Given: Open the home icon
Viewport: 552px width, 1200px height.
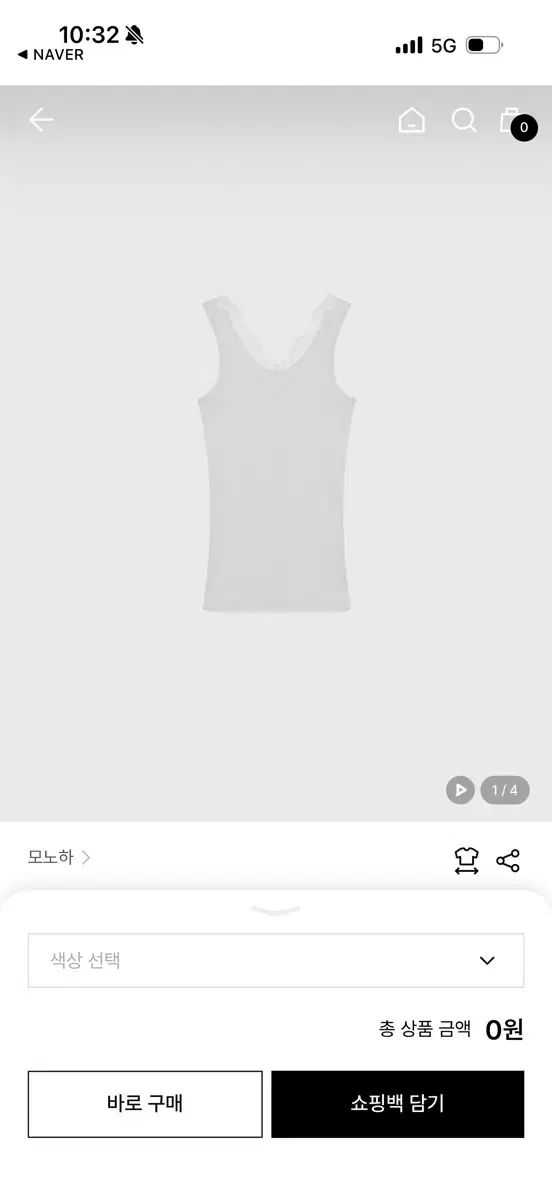Looking at the screenshot, I should point(411,120).
